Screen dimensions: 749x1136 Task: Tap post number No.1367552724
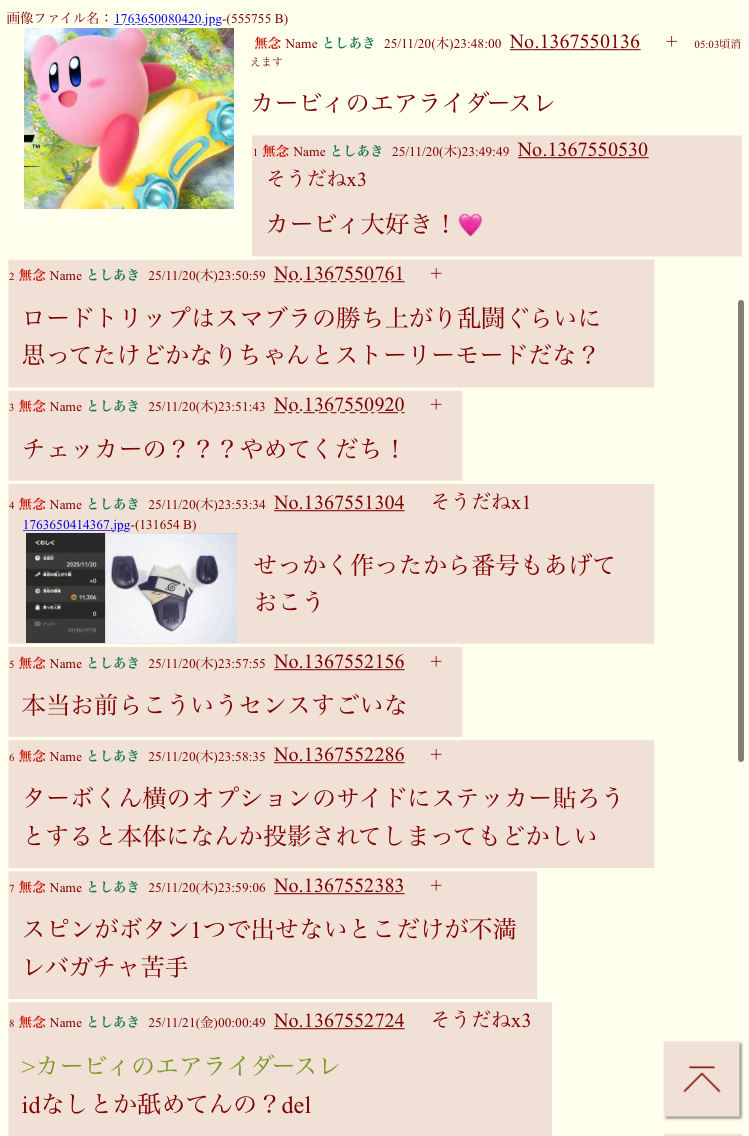339,1021
